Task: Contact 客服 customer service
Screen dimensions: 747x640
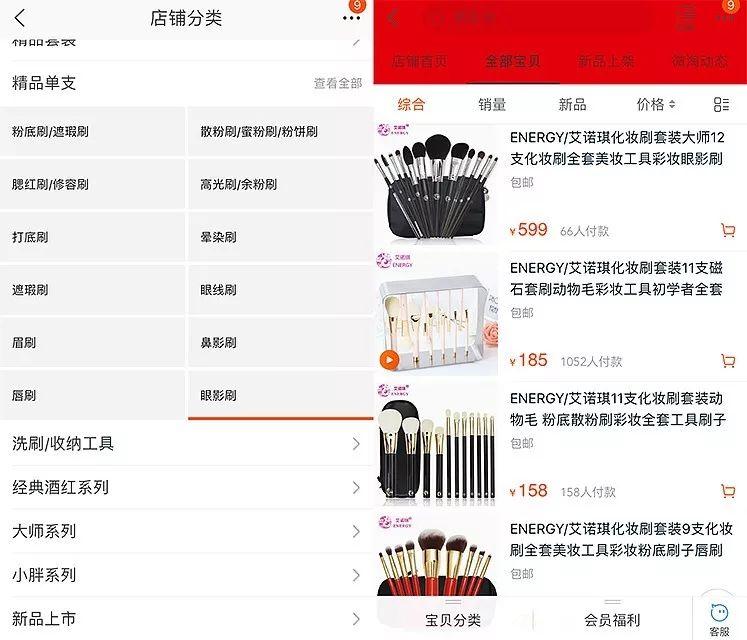Action: tap(719, 620)
